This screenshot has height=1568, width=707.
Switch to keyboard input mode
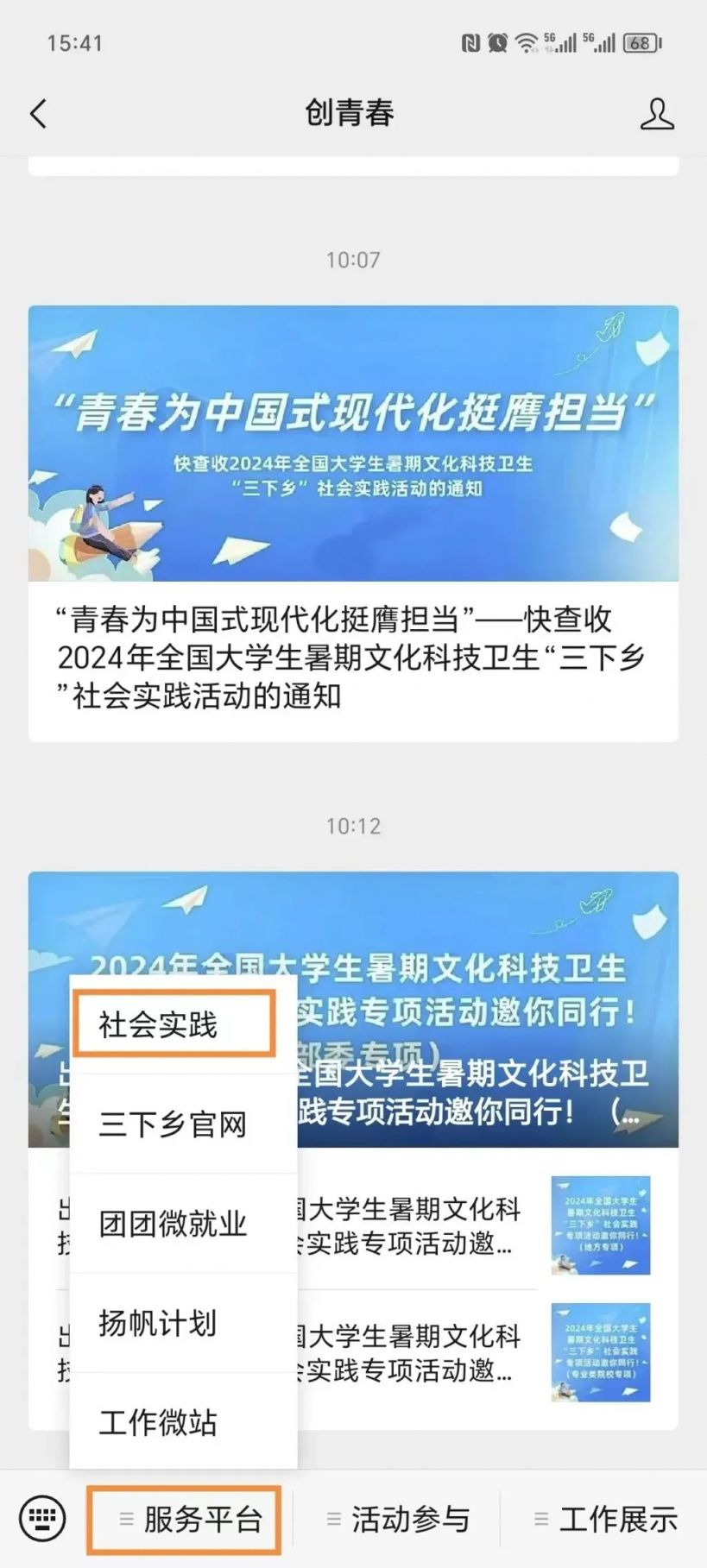[42, 1518]
